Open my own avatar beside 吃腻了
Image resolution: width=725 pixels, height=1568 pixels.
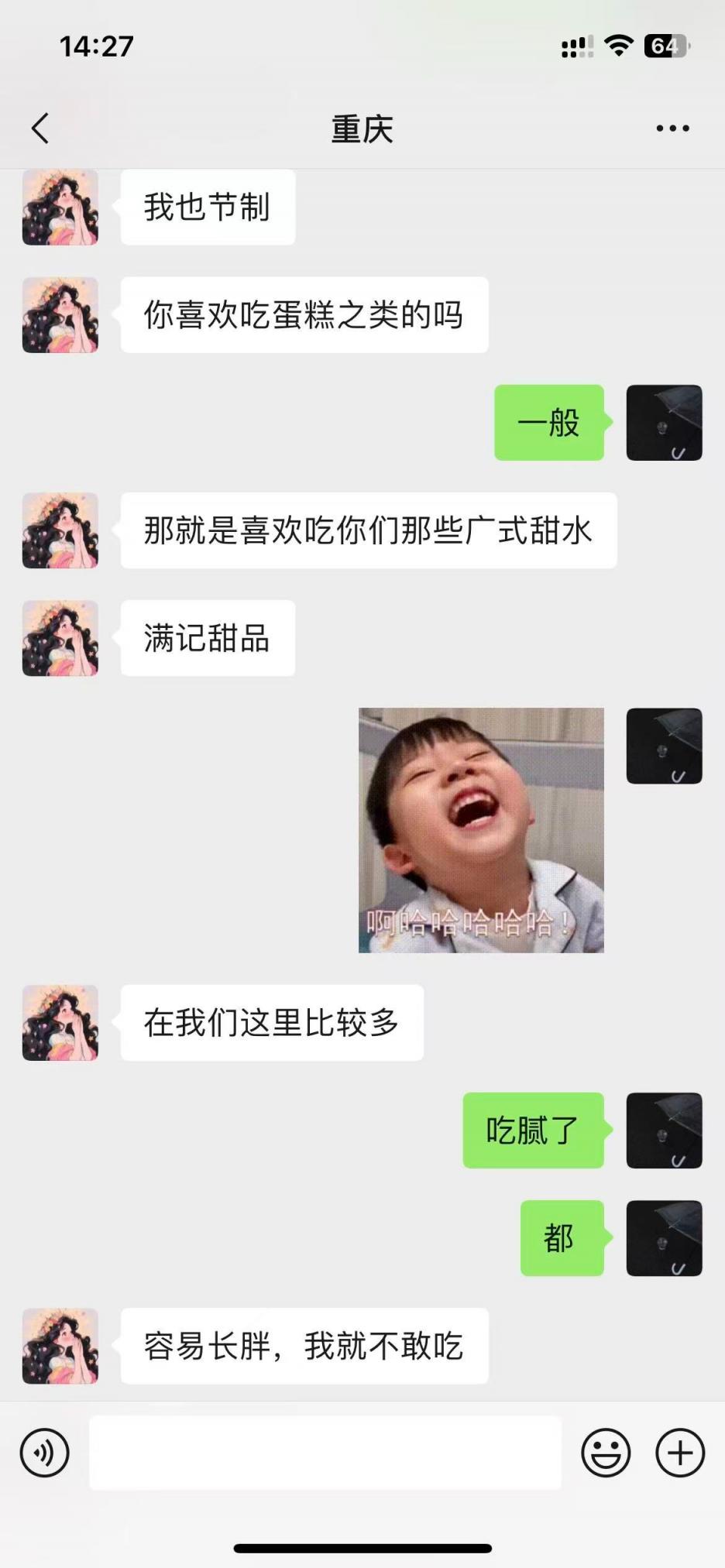[x=664, y=1131]
